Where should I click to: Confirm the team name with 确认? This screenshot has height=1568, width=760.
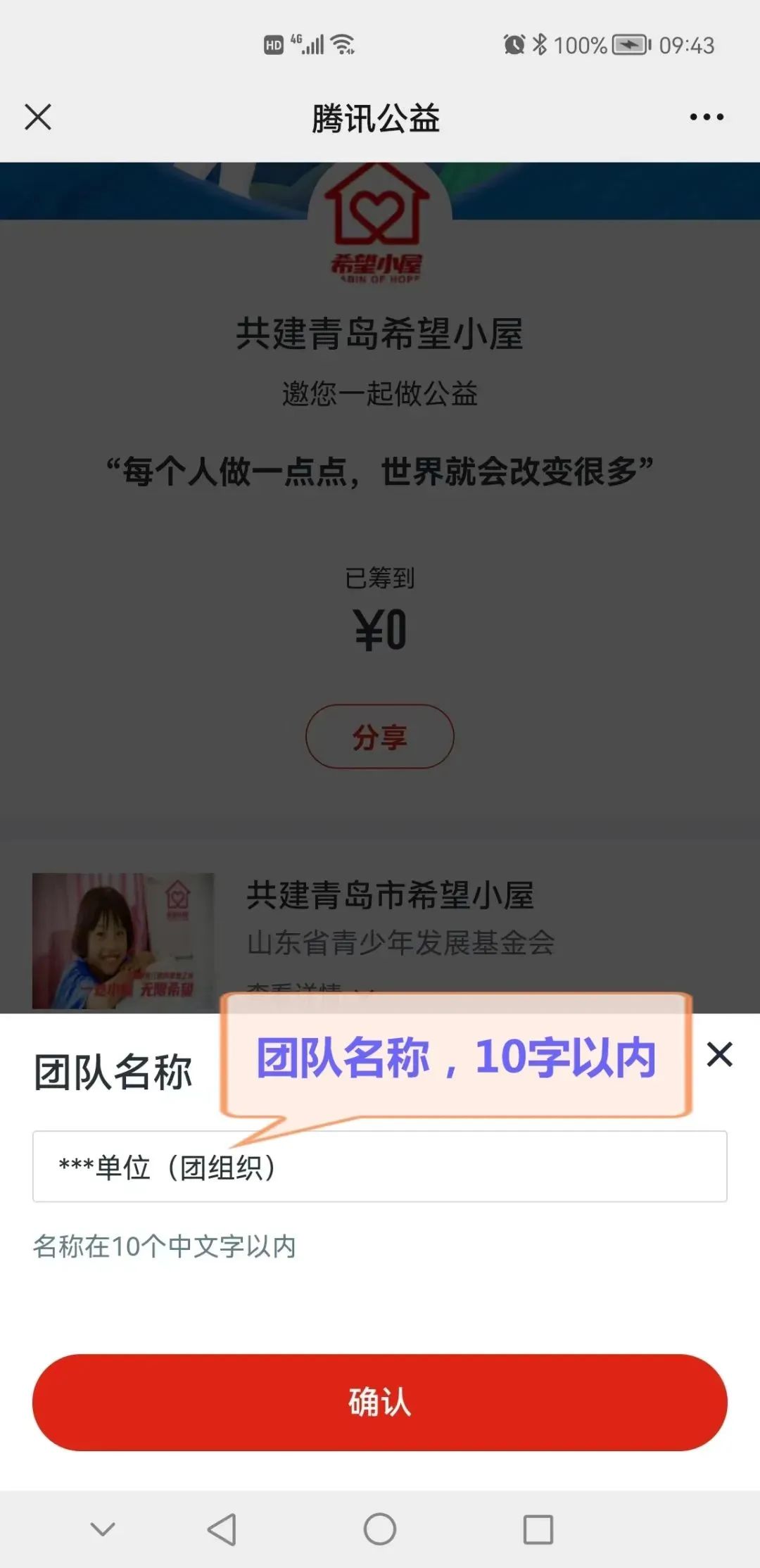point(380,1402)
